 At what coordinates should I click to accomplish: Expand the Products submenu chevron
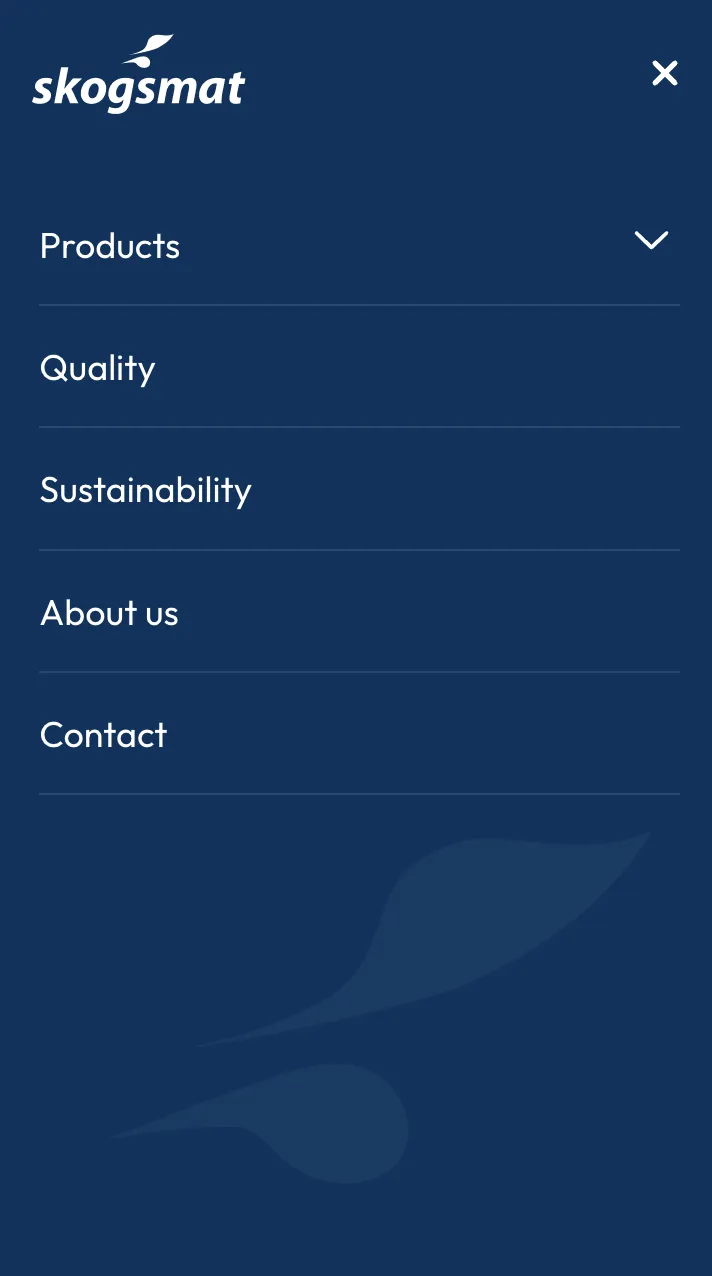pyautogui.click(x=651, y=241)
